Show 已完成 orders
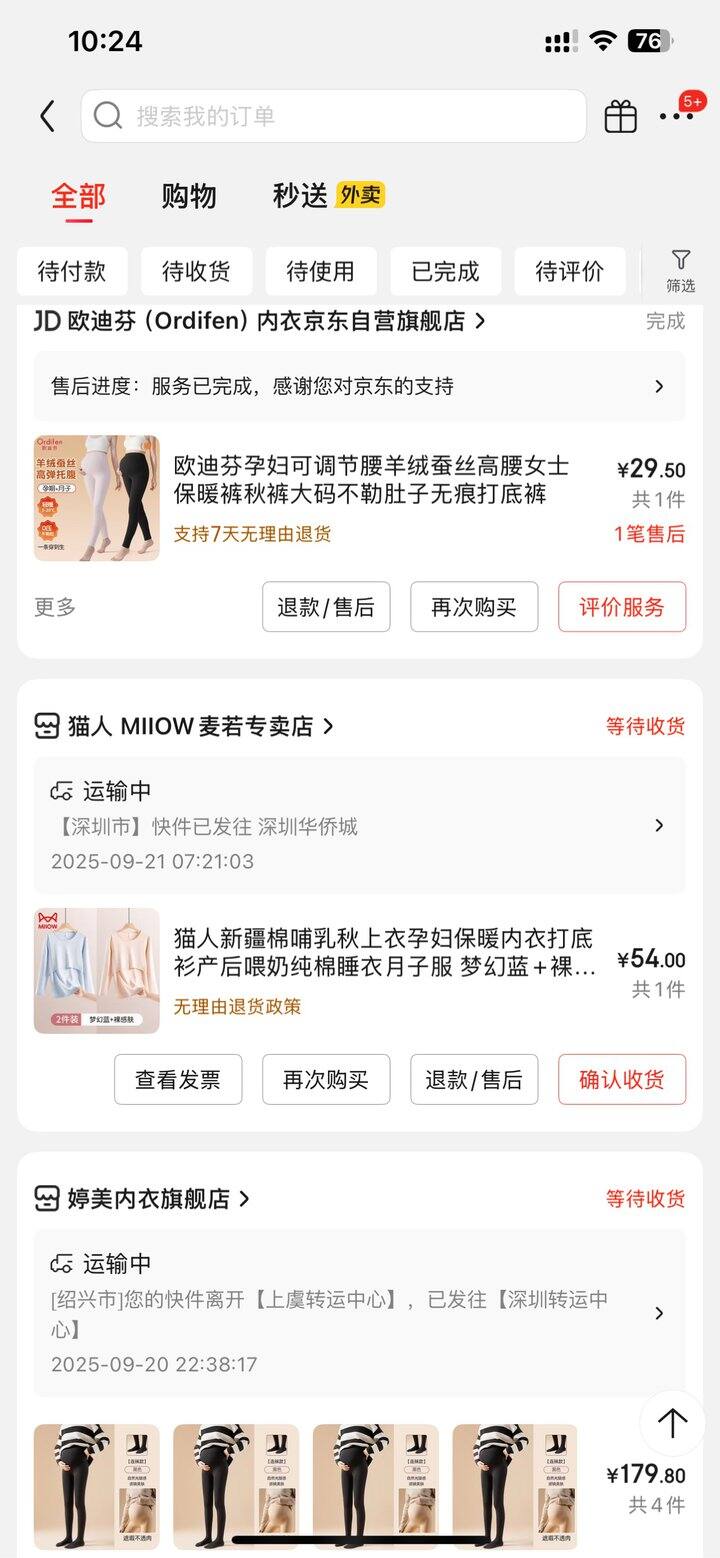The height and width of the screenshot is (1558, 720). click(445, 271)
